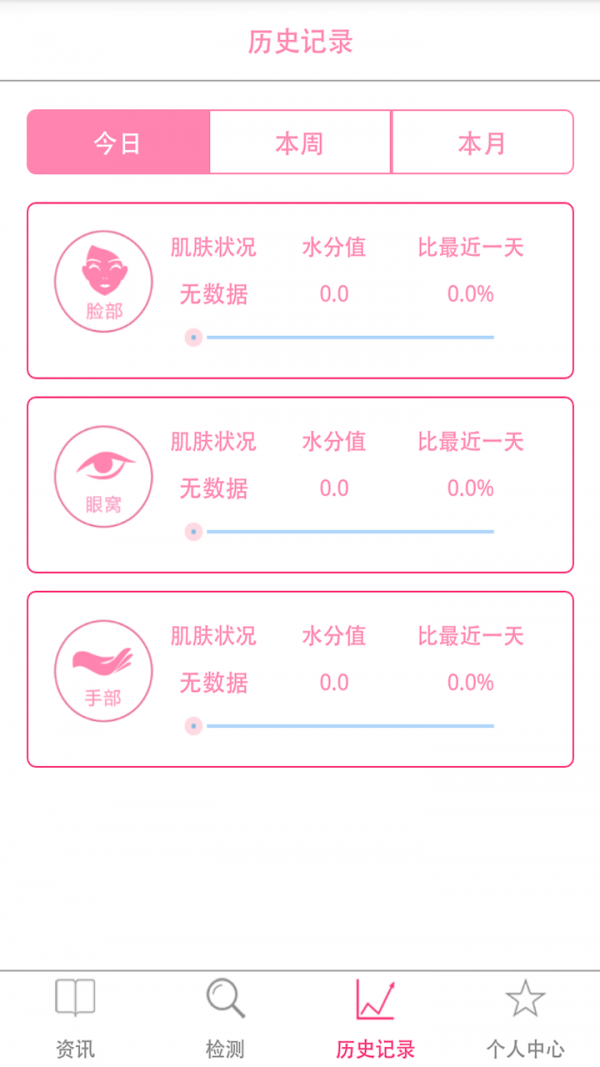The height and width of the screenshot is (1067, 600).
Task: Open the 眼窝 skin record card
Action: coord(300,485)
